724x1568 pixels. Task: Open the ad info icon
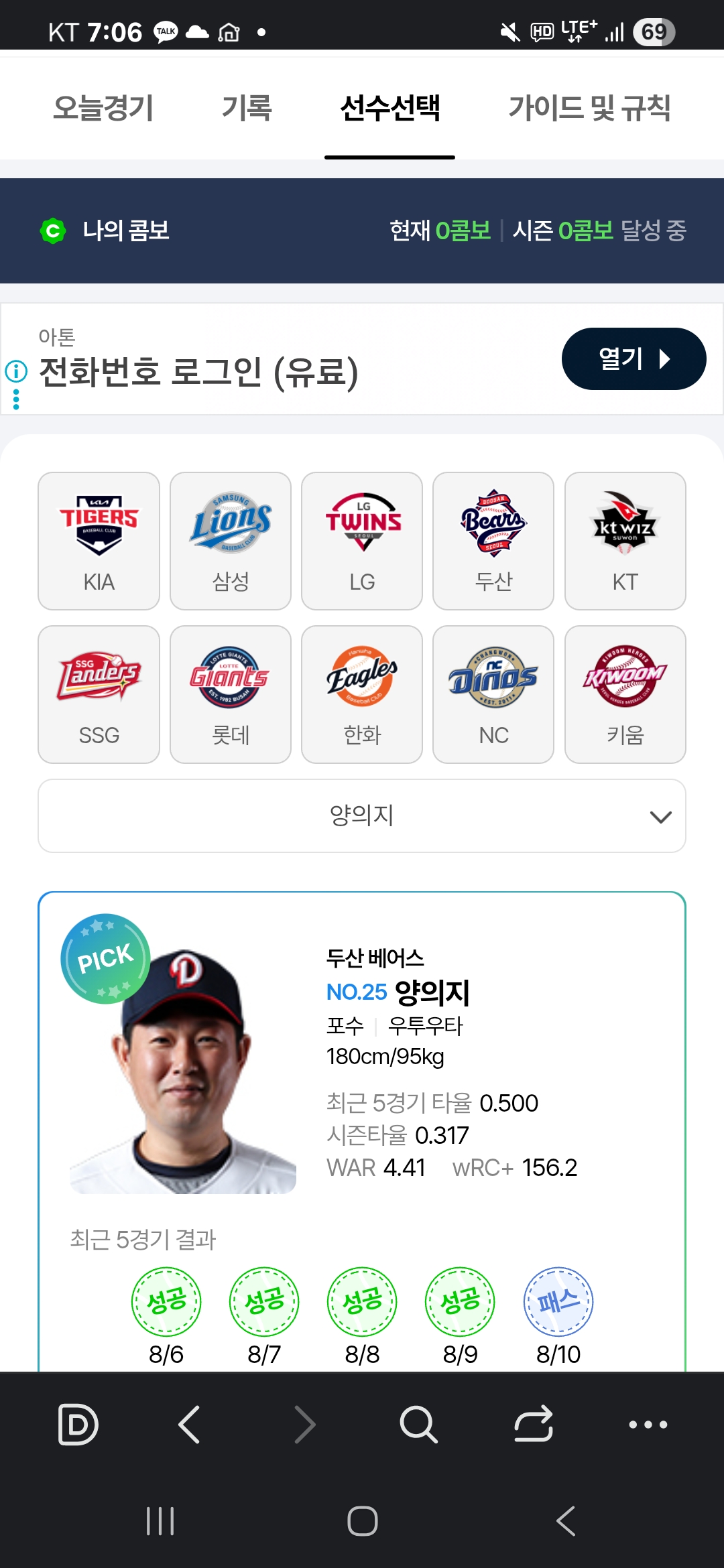coord(16,371)
